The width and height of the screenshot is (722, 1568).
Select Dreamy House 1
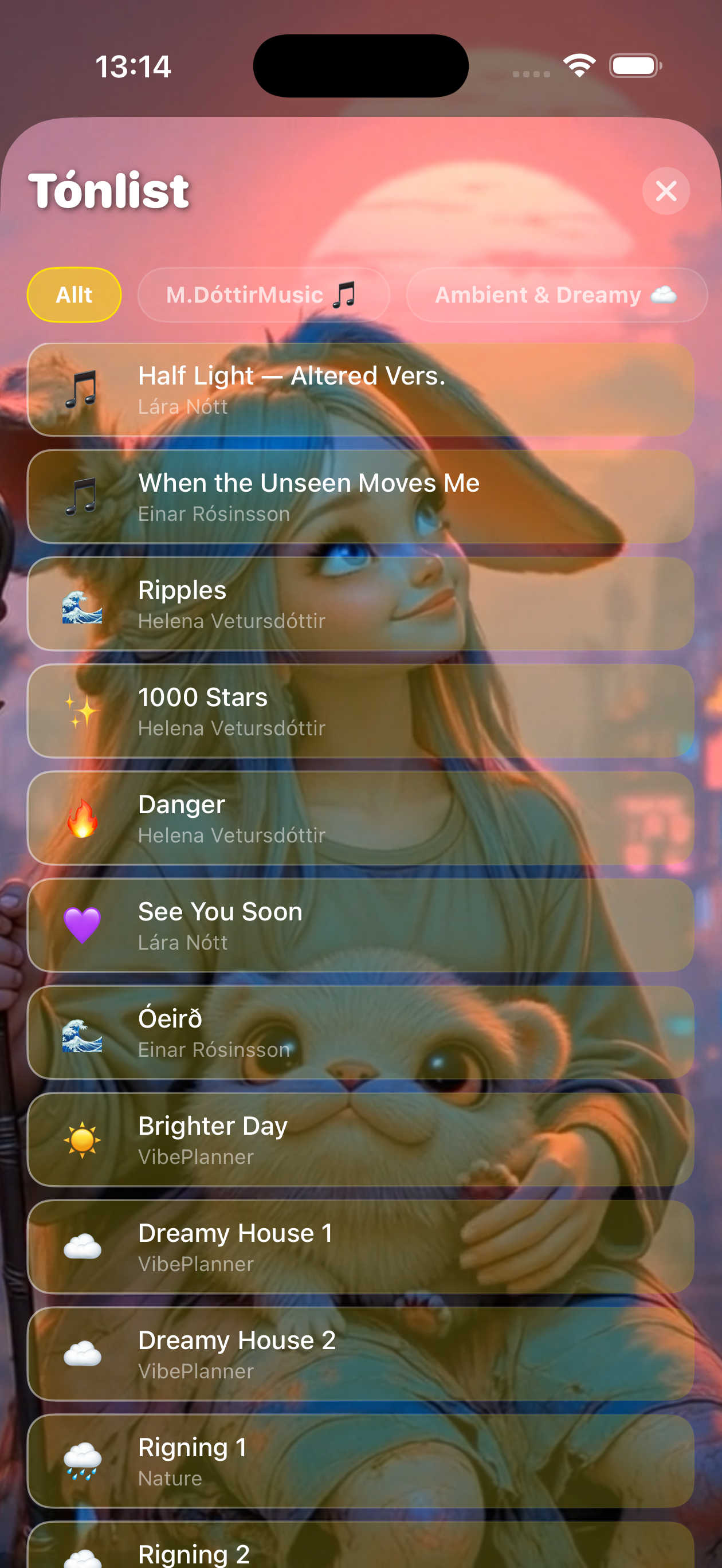(x=360, y=1247)
